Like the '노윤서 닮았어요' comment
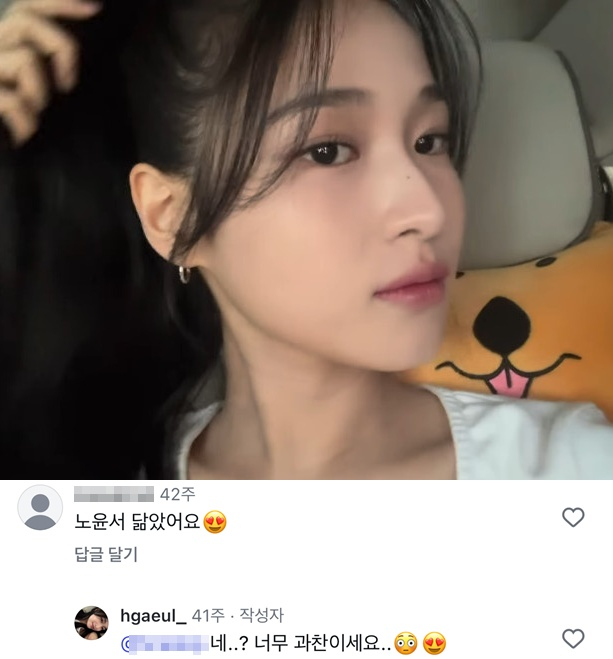The image size is (613, 659). 573,517
